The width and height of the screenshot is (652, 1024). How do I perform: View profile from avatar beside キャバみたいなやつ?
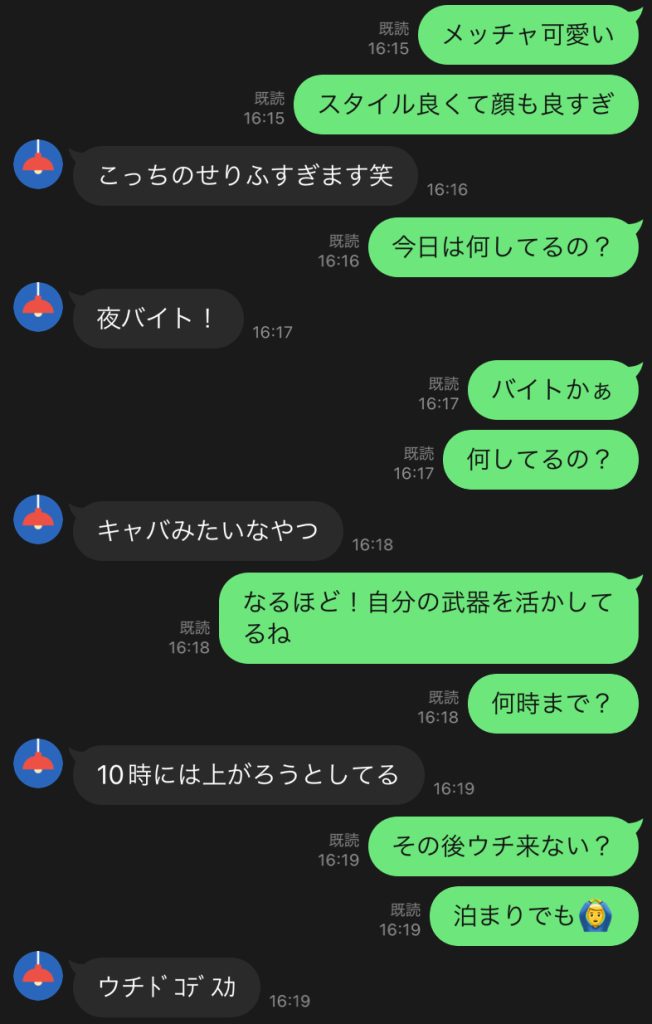(x=38, y=519)
